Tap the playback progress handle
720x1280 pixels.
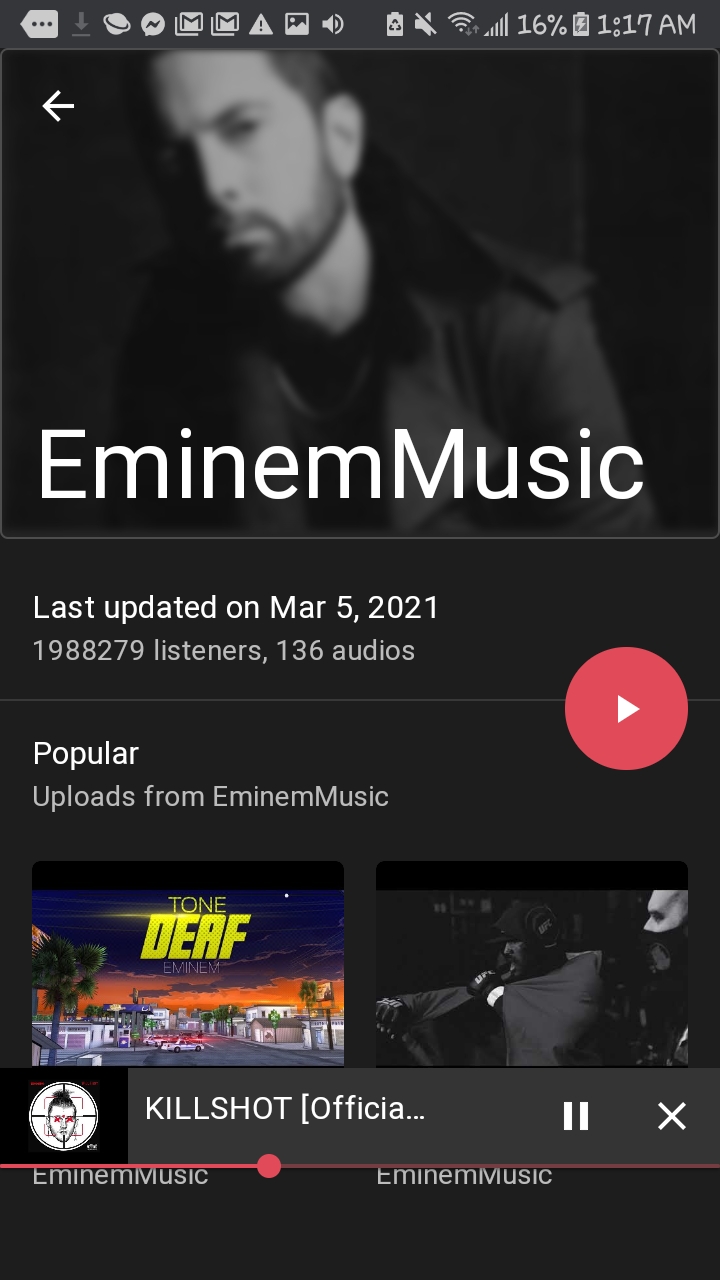click(x=268, y=1165)
